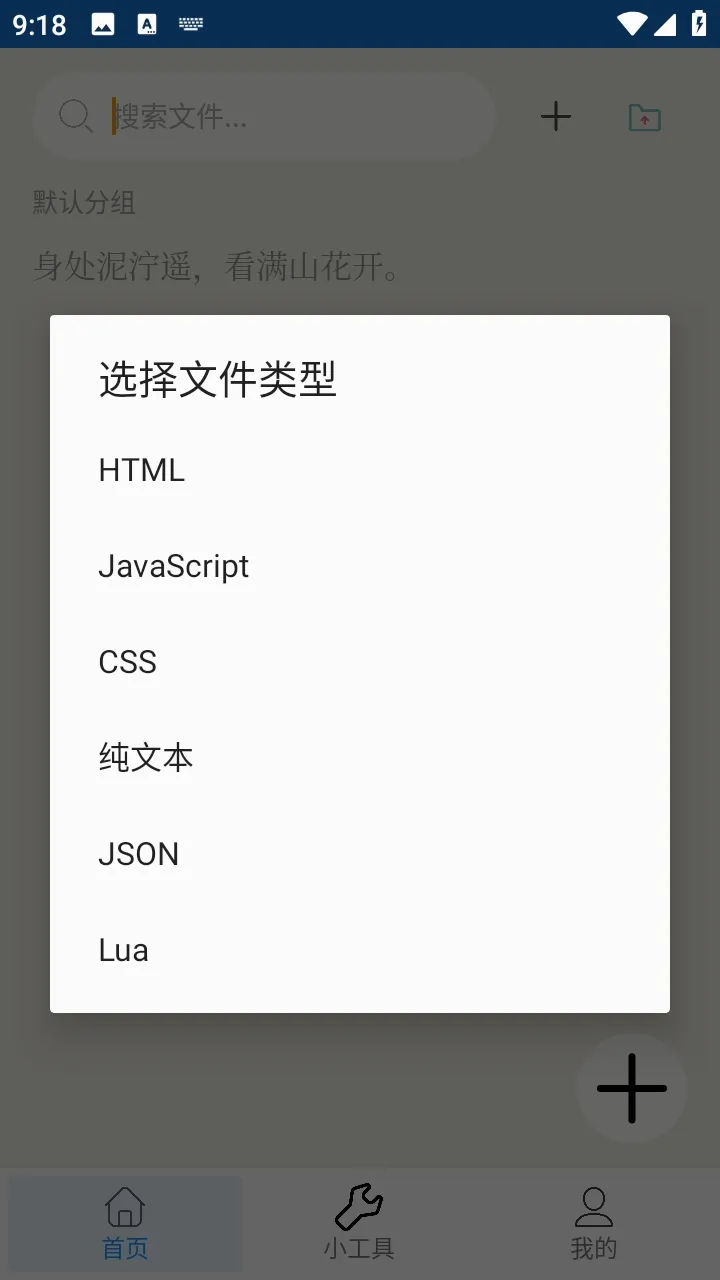Pick the CSS option
This screenshot has height=1280, width=720.
tap(359, 662)
